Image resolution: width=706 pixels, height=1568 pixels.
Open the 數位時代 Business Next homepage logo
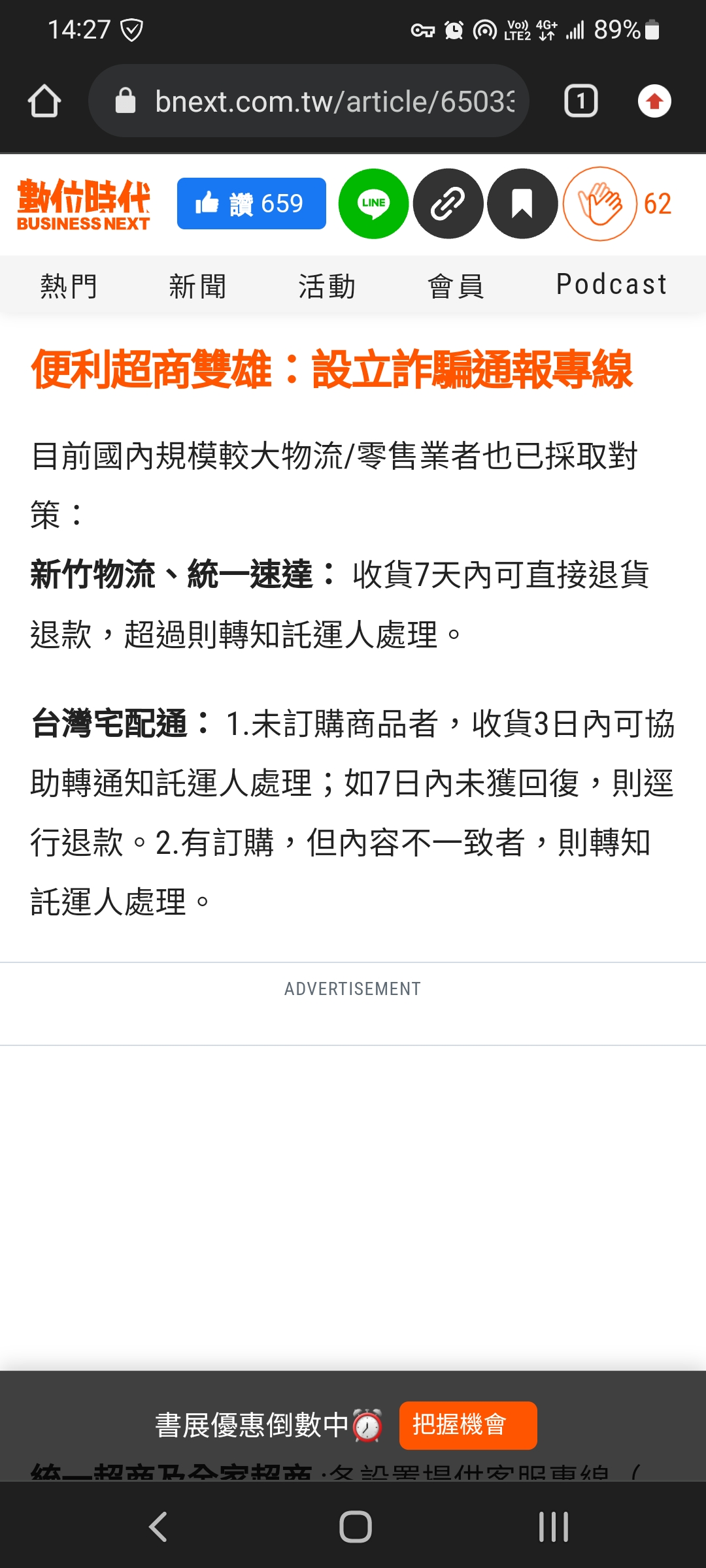[84, 205]
